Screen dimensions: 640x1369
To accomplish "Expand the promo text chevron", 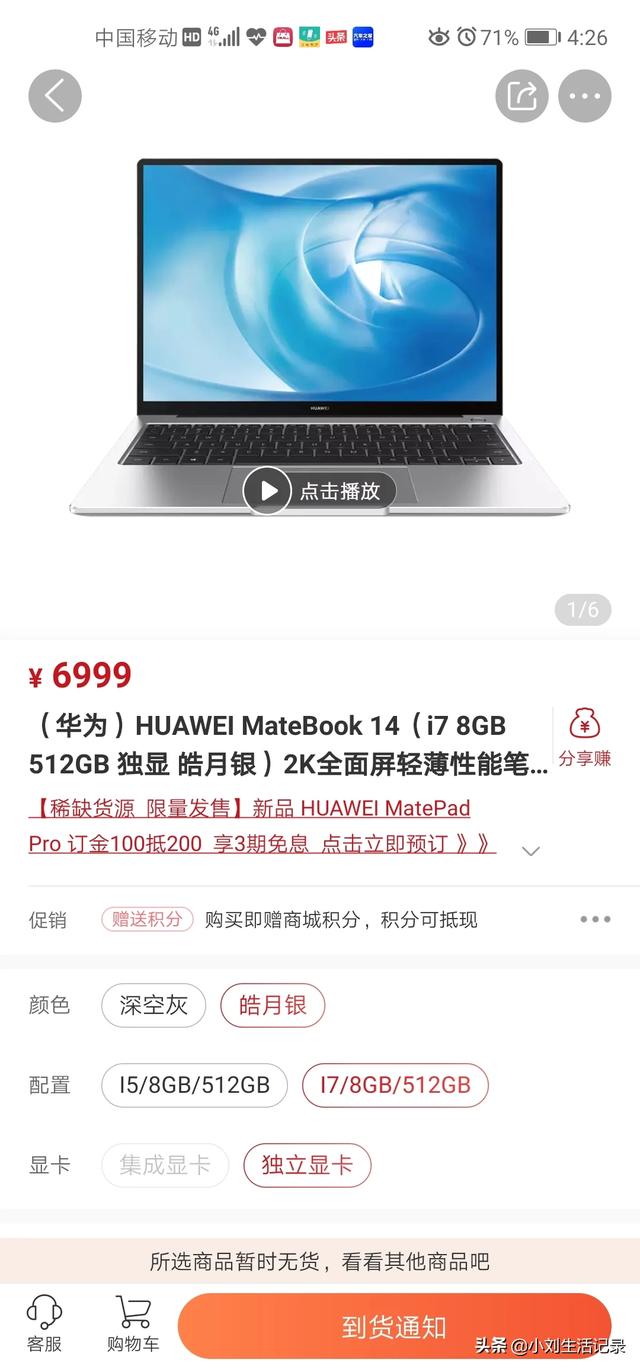I will click(x=532, y=850).
